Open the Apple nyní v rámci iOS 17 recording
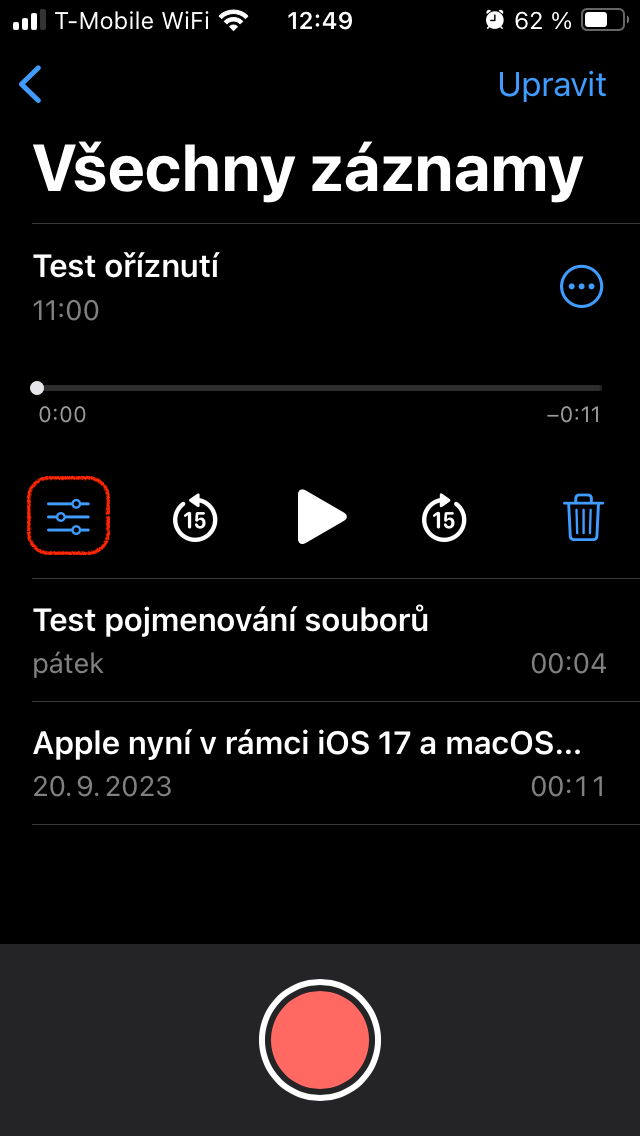Screen dimensions: 640x1136 point(320,763)
